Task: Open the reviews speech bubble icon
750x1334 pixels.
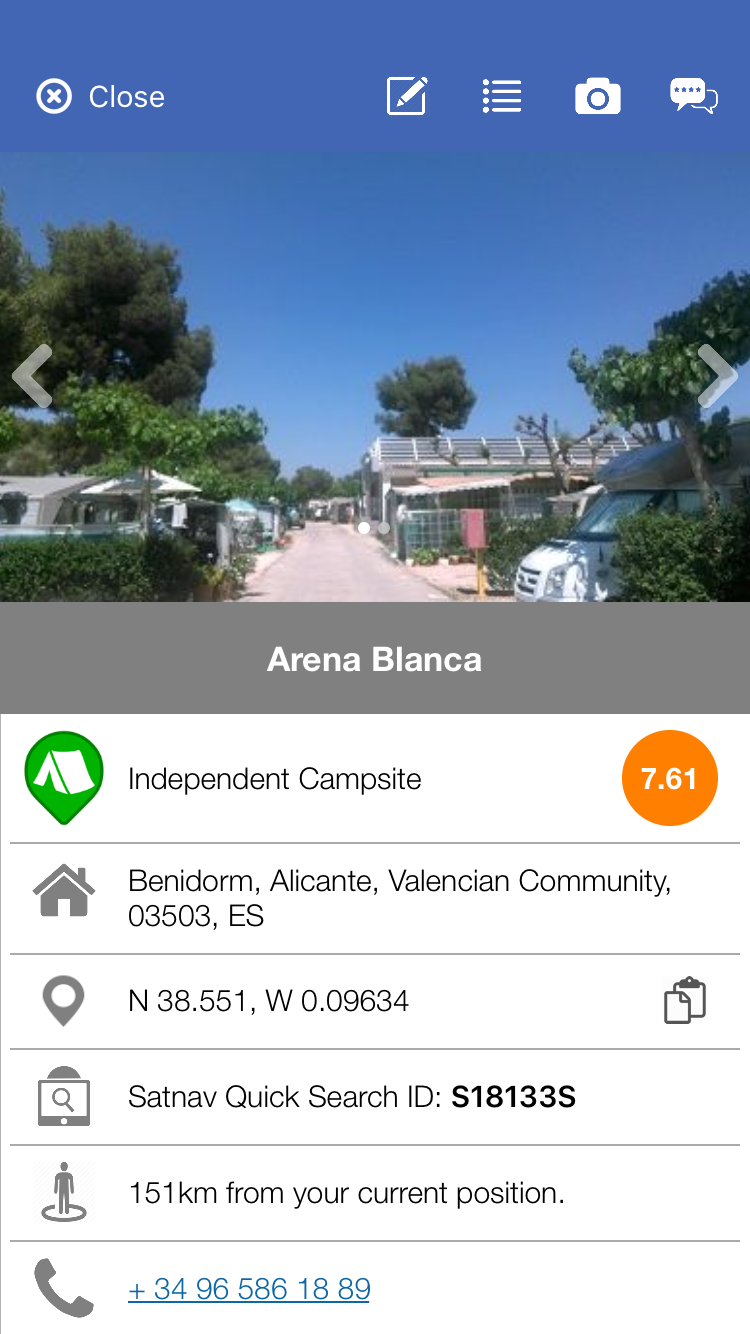Action: pyautogui.click(x=693, y=97)
